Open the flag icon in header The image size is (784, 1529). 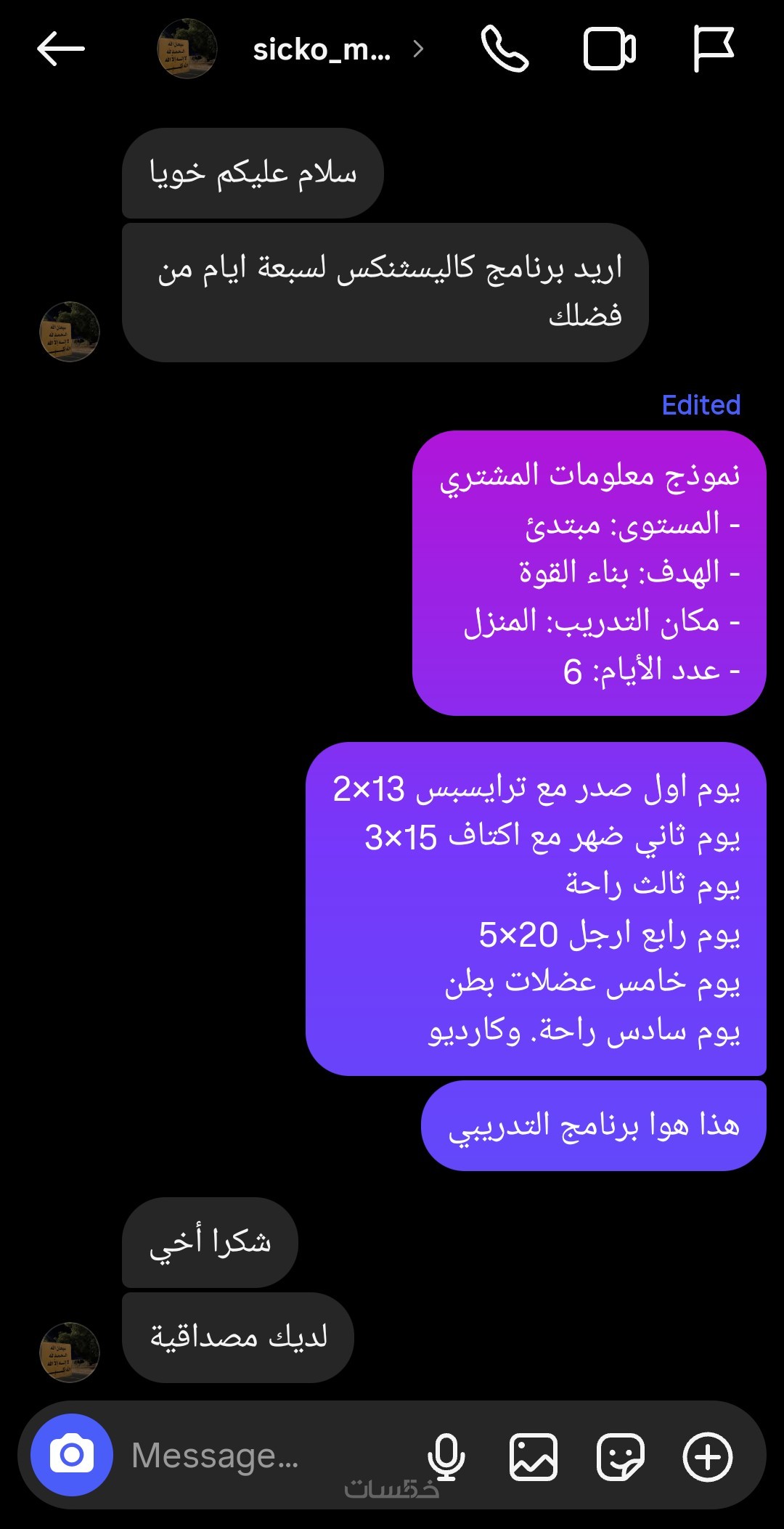[x=714, y=49]
